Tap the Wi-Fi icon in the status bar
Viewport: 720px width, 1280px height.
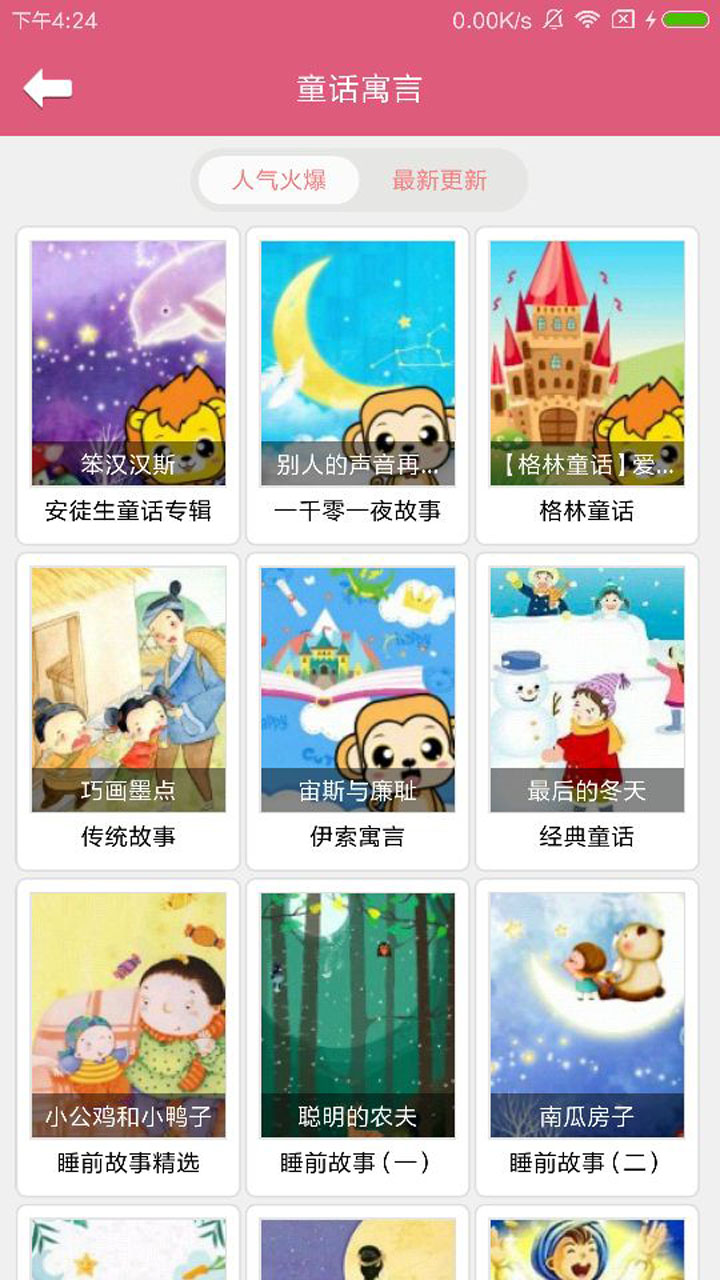pyautogui.click(x=587, y=17)
